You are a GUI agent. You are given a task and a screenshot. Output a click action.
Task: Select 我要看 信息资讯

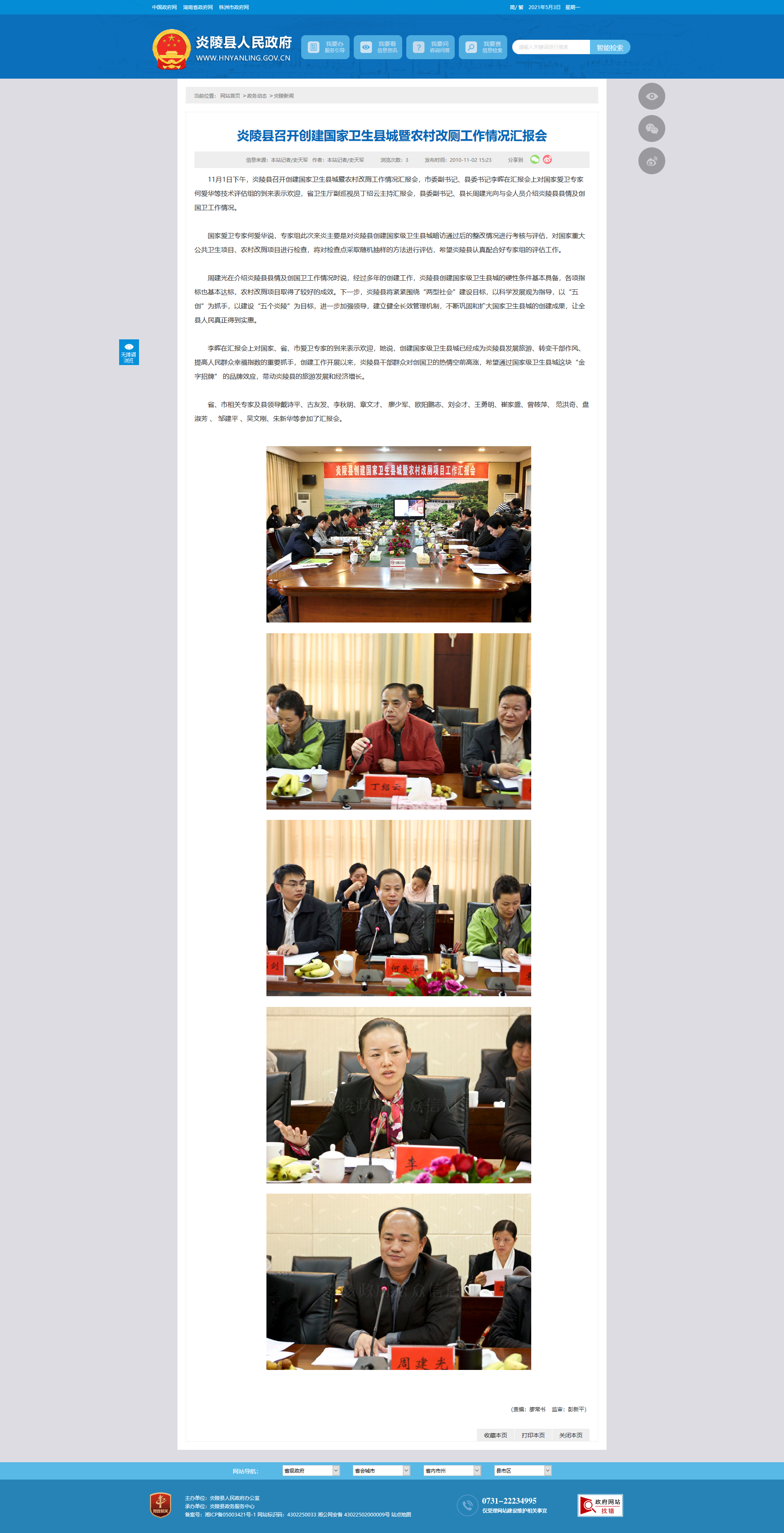(378, 47)
